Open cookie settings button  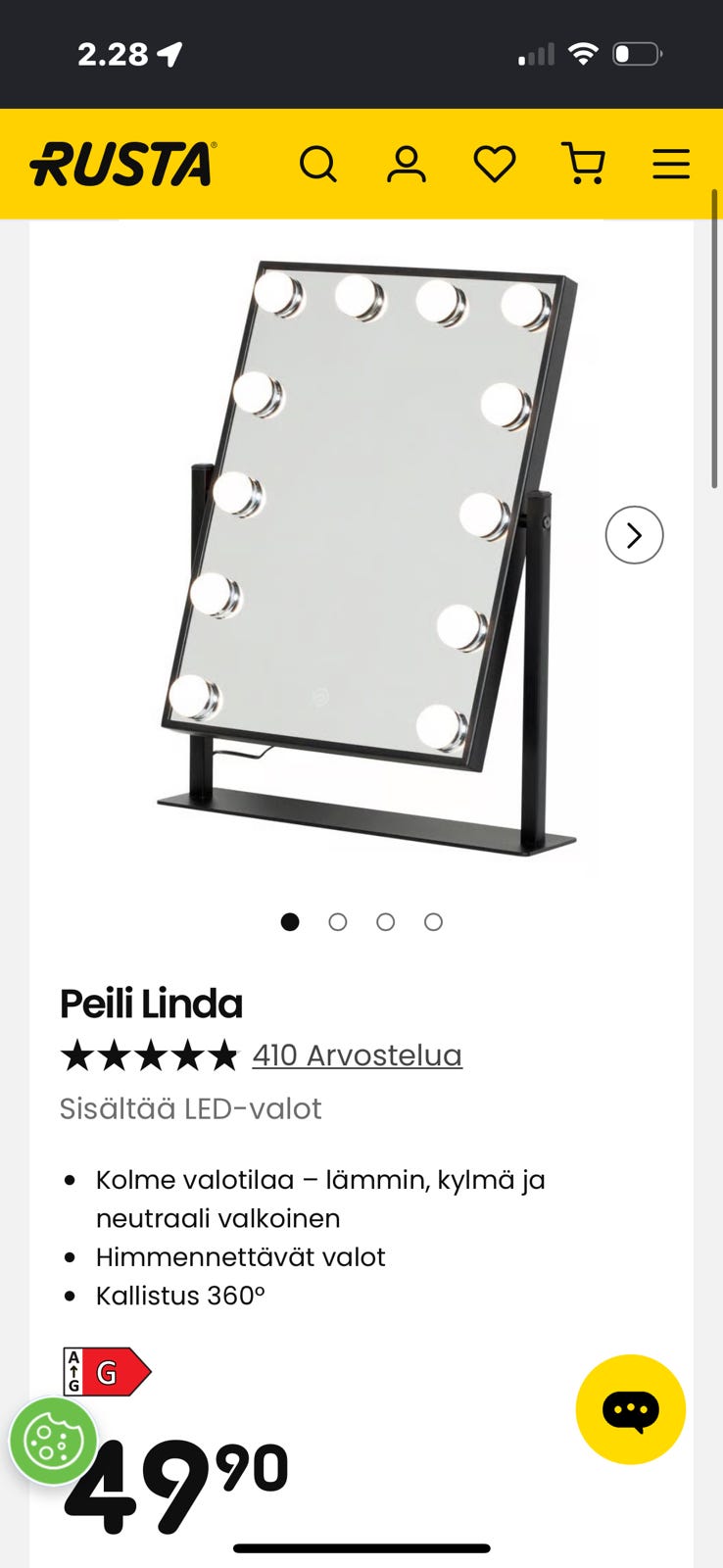(54, 1442)
